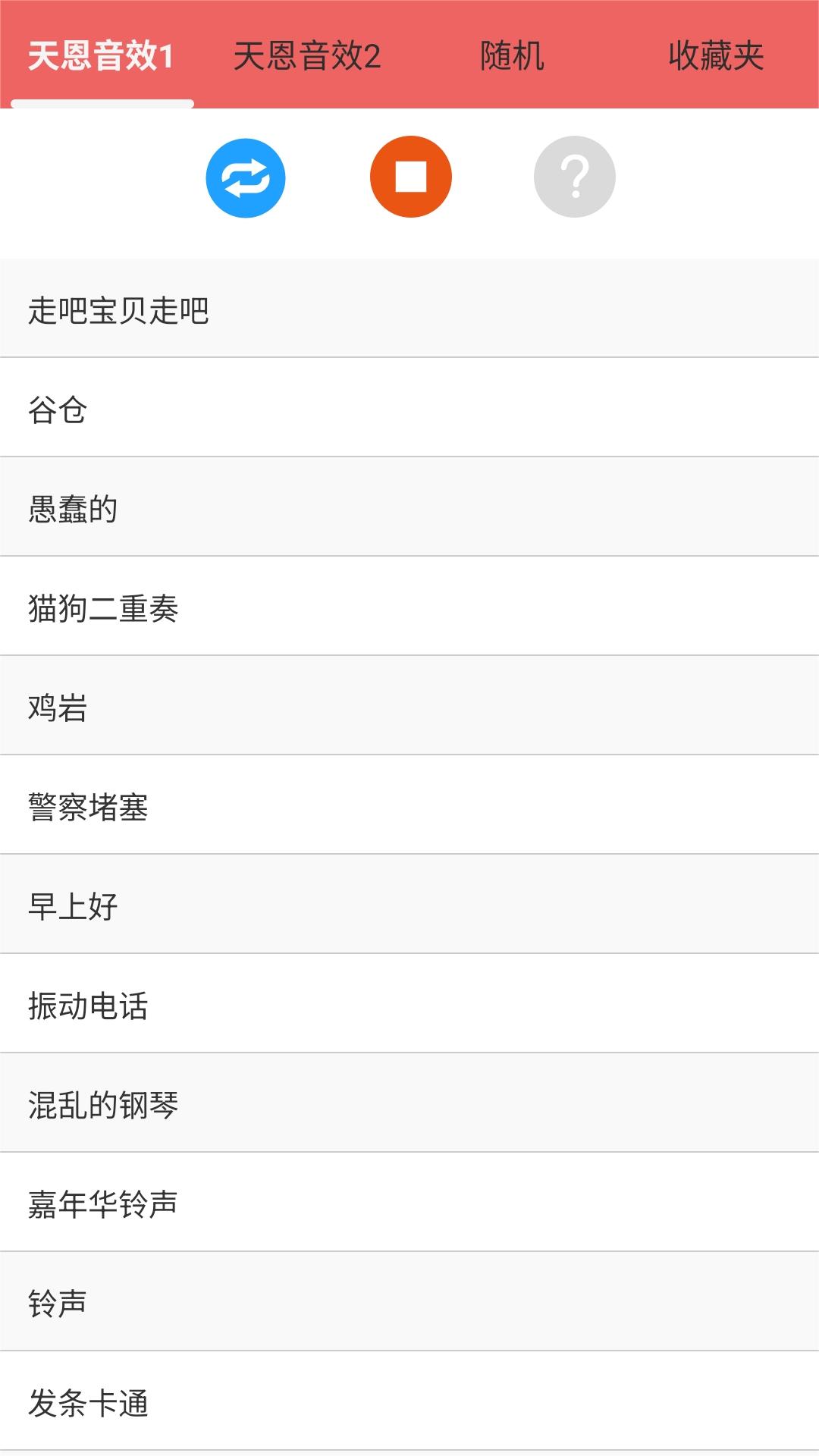Play the 发条卡通 sound effect

pyautogui.click(x=409, y=1402)
